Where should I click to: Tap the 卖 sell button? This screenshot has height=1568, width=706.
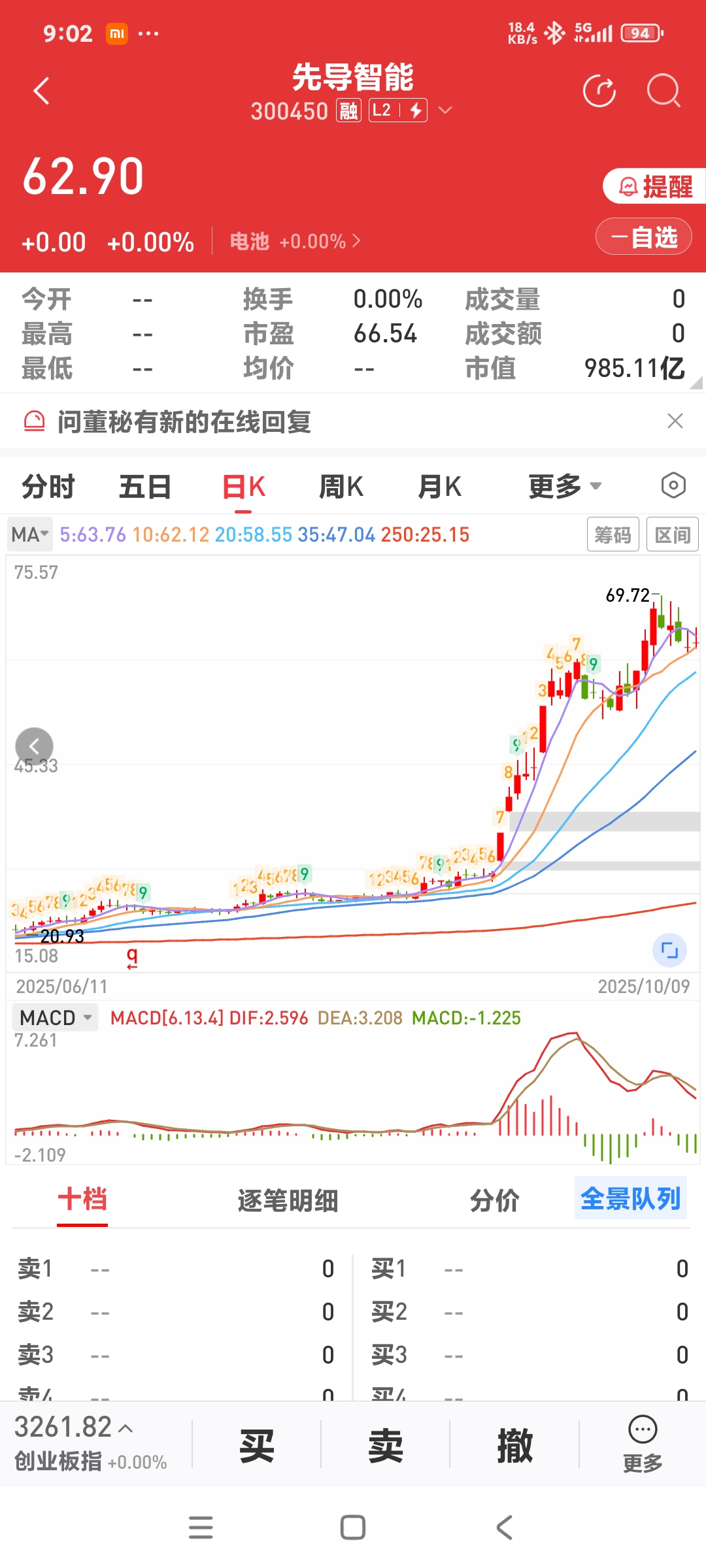386,1446
